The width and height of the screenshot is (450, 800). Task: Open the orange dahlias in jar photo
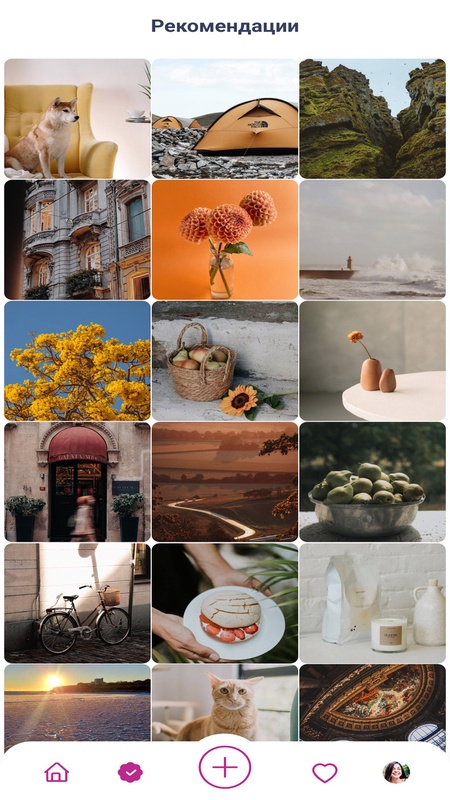tap(225, 240)
